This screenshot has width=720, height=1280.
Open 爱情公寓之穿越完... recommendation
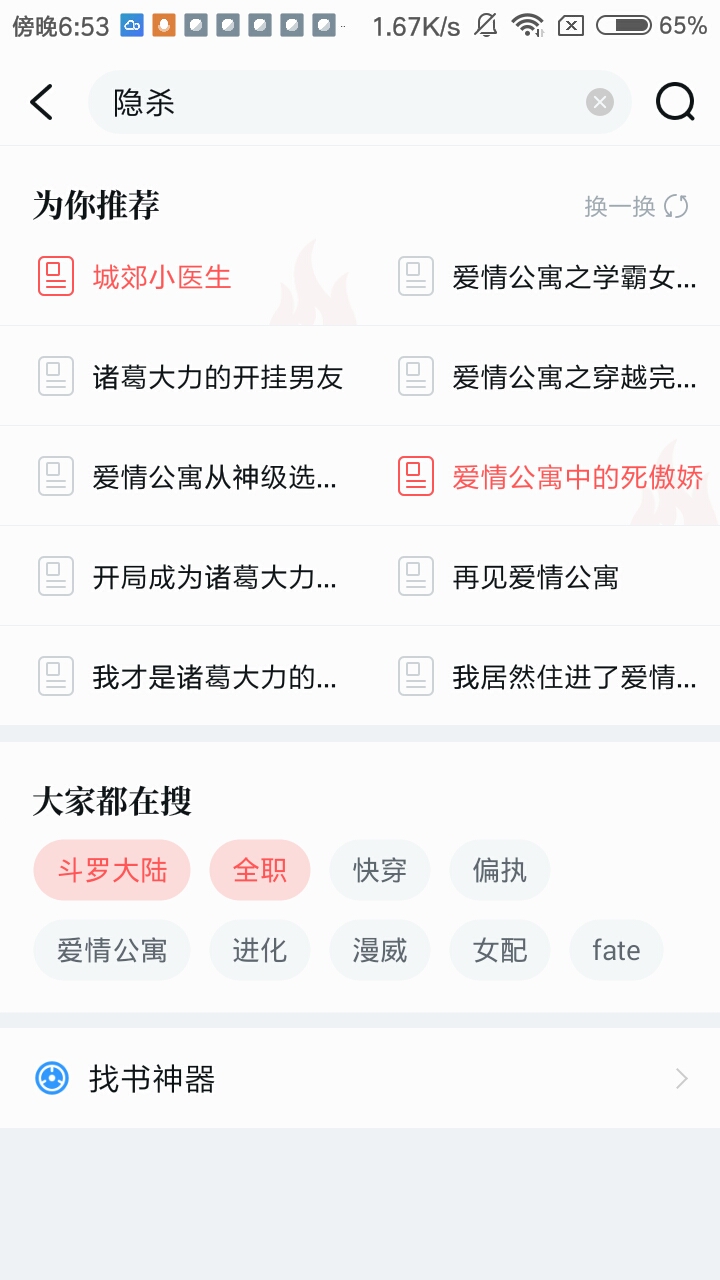click(x=575, y=377)
